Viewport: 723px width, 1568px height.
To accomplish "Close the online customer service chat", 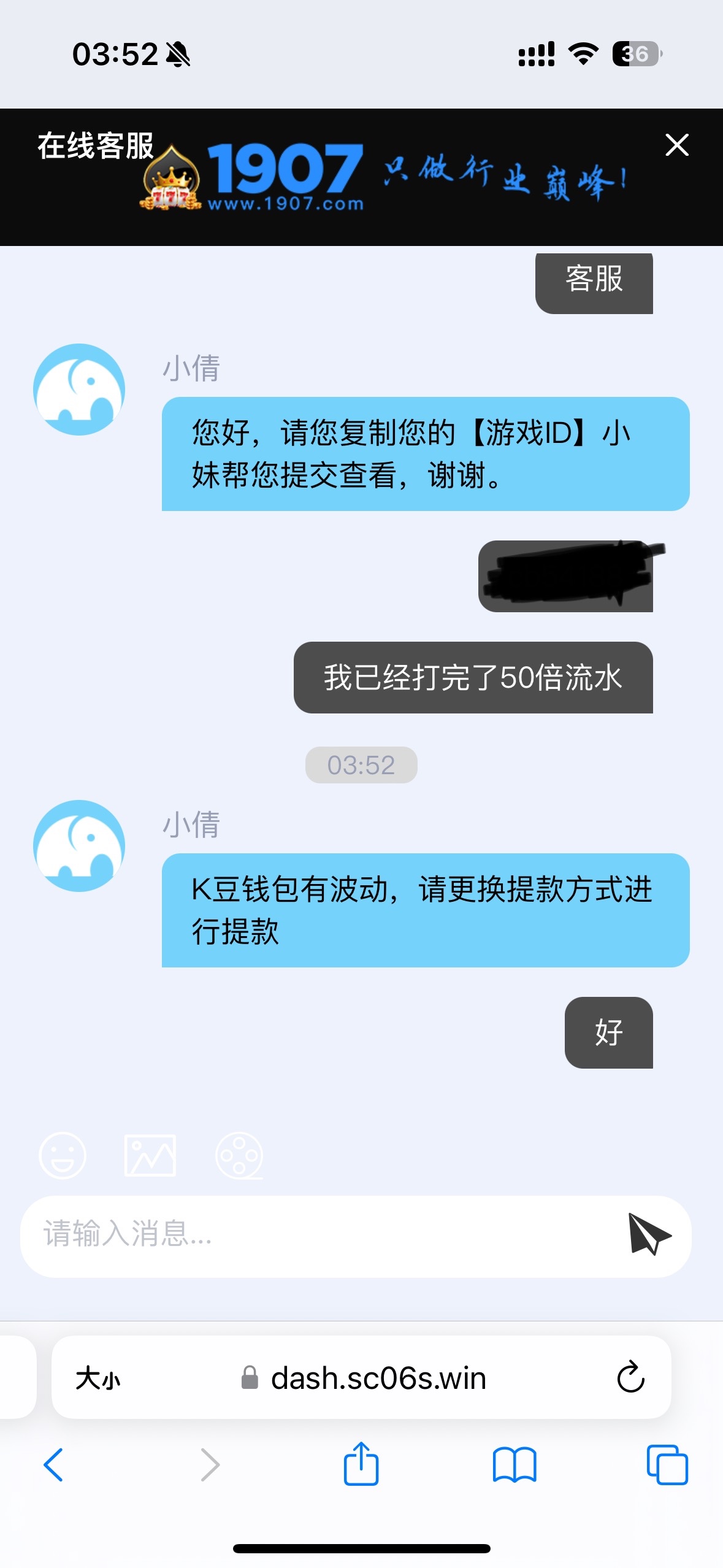I will pyautogui.click(x=676, y=145).
